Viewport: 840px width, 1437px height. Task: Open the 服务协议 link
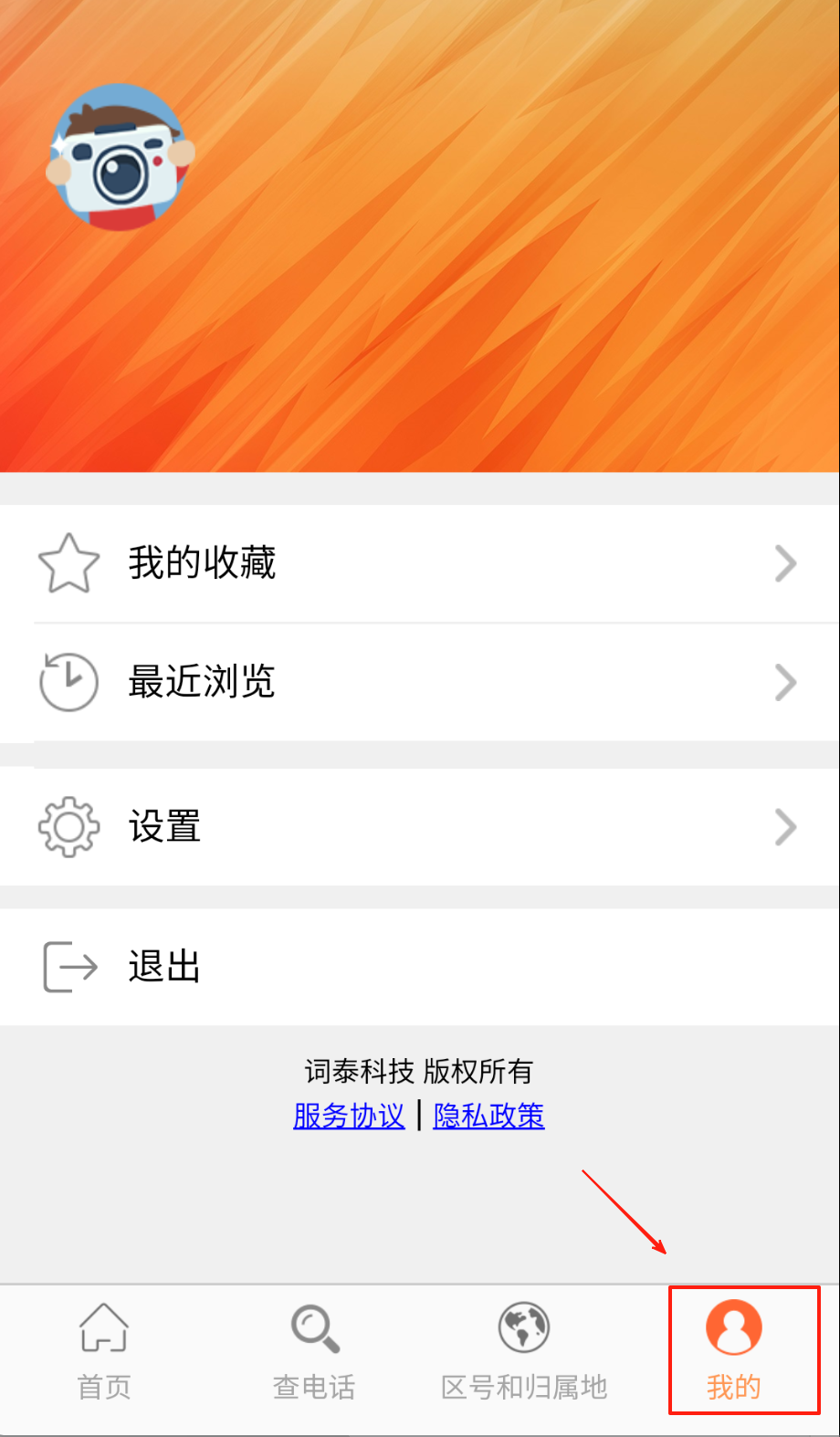[349, 1116]
